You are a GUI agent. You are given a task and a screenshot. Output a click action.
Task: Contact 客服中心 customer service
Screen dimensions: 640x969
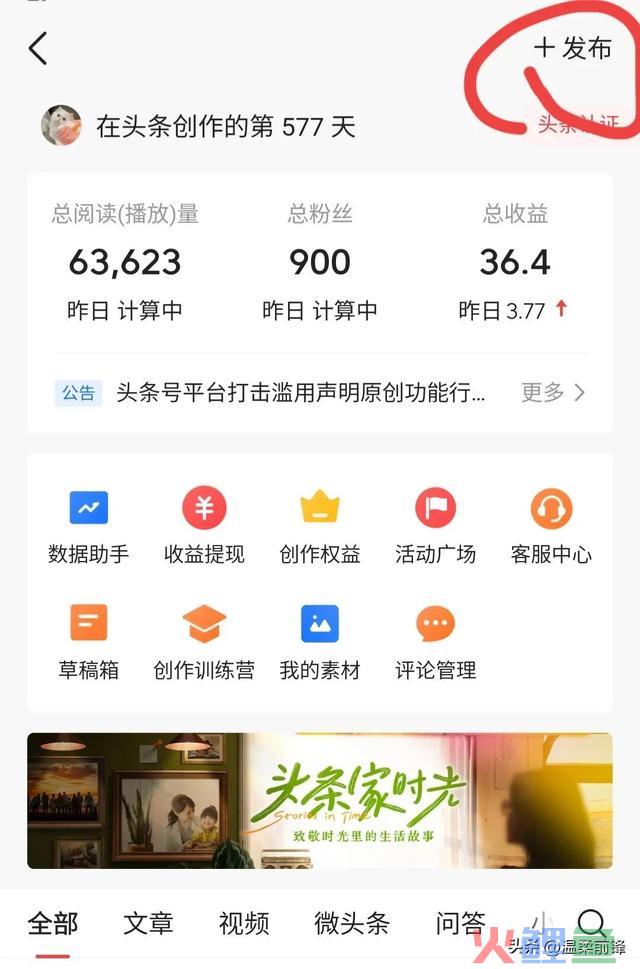point(551,527)
